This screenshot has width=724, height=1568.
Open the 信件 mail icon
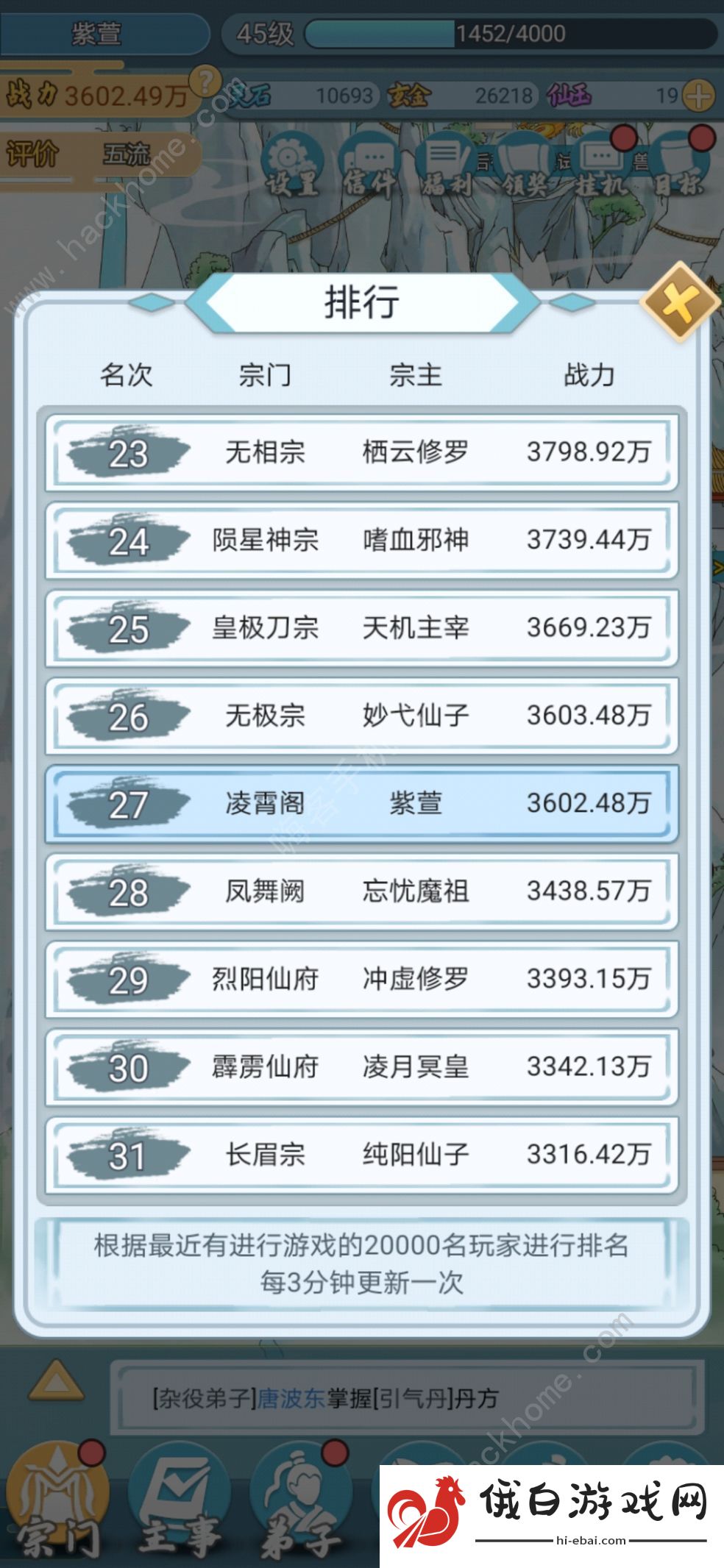tap(369, 166)
